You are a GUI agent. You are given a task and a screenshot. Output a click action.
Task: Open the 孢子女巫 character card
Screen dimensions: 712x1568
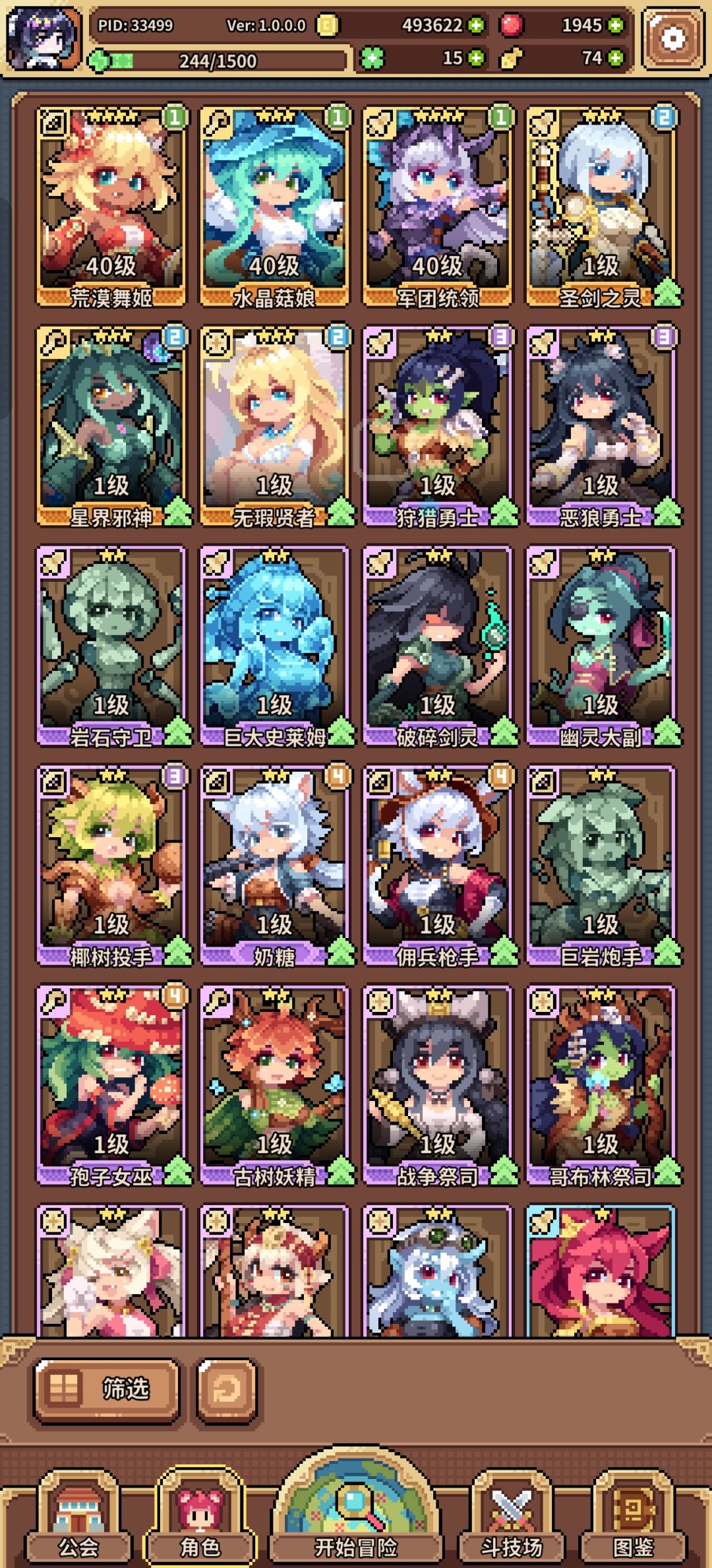point(111,1086)
